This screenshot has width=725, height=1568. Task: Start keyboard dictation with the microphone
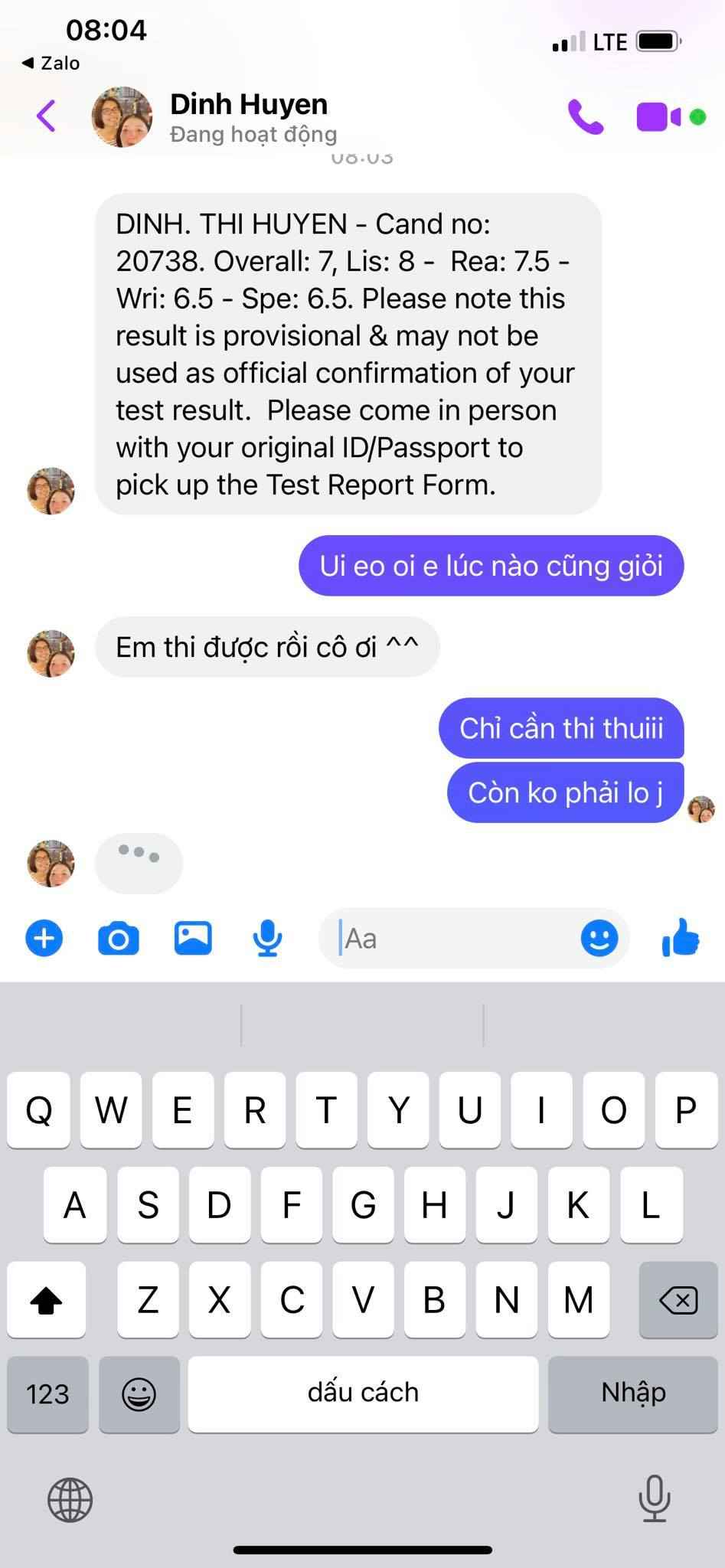pos(654,1498)
